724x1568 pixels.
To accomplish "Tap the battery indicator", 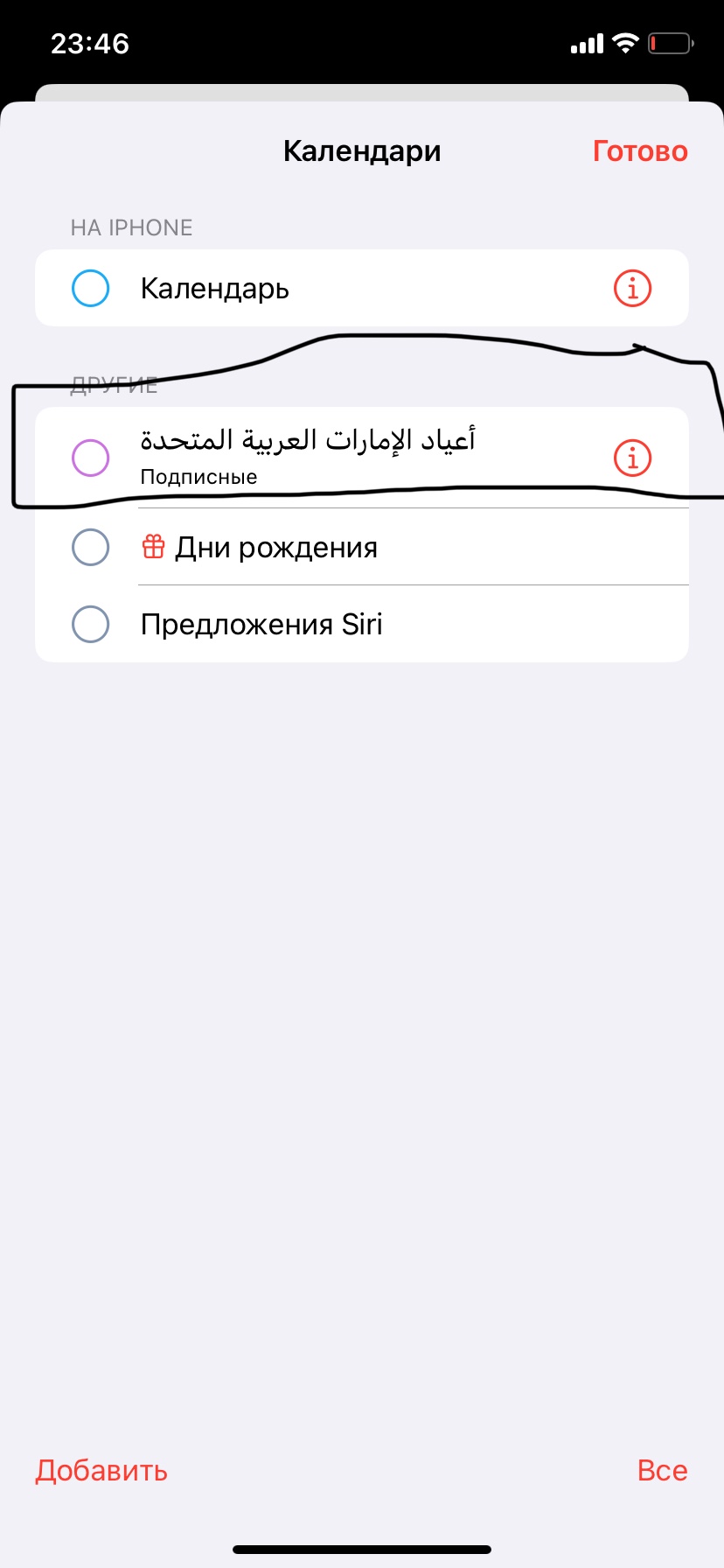I will 670,44.
